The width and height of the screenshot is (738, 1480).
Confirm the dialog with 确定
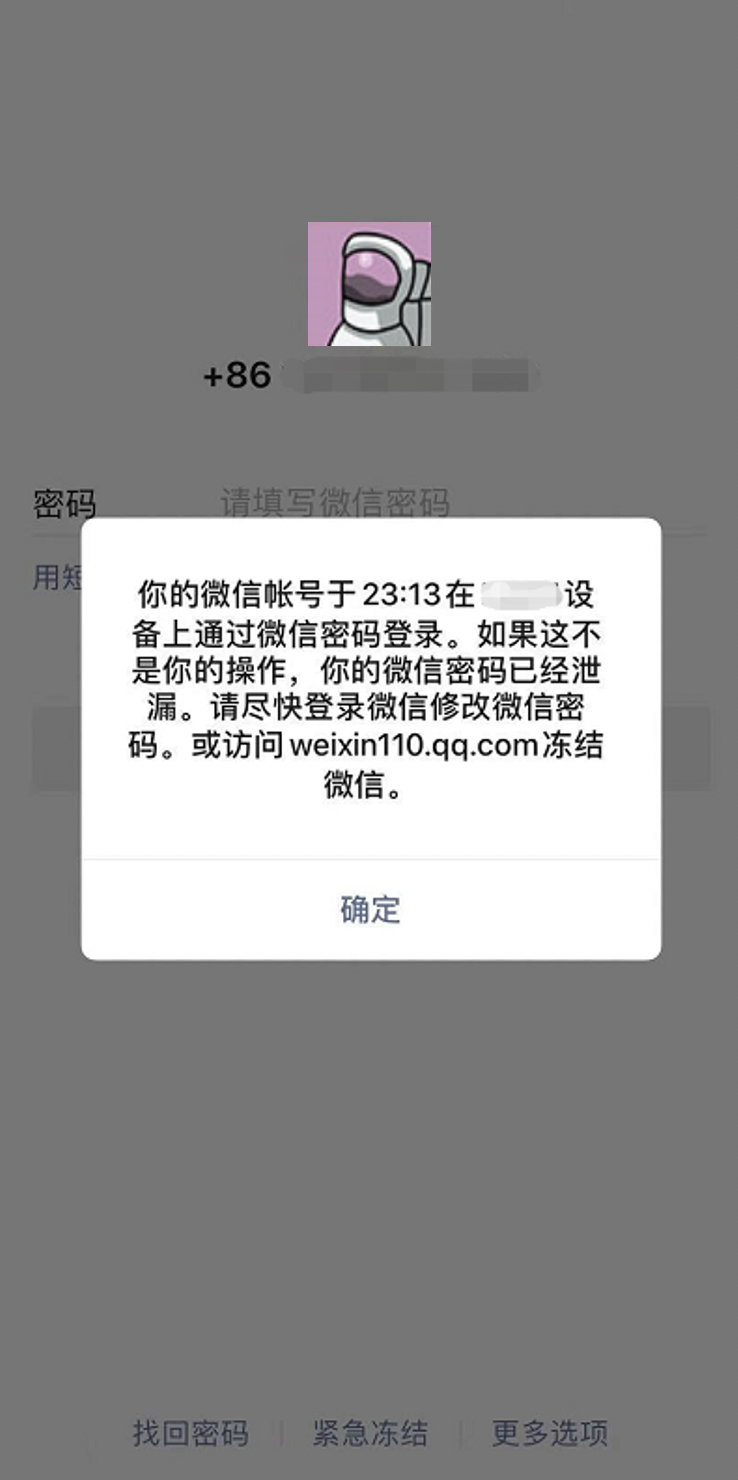[x=370, y=909]
